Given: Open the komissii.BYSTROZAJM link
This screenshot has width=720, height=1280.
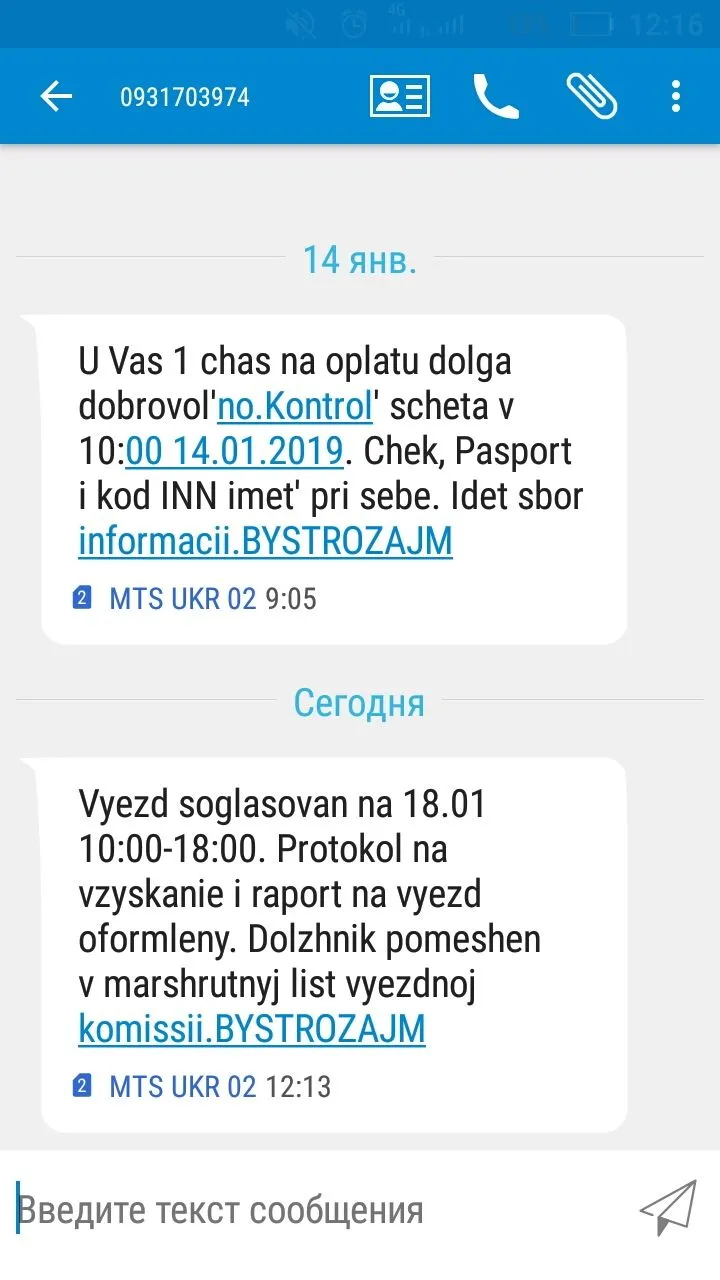Looking at the screenshot, I should coord(252,1029).
